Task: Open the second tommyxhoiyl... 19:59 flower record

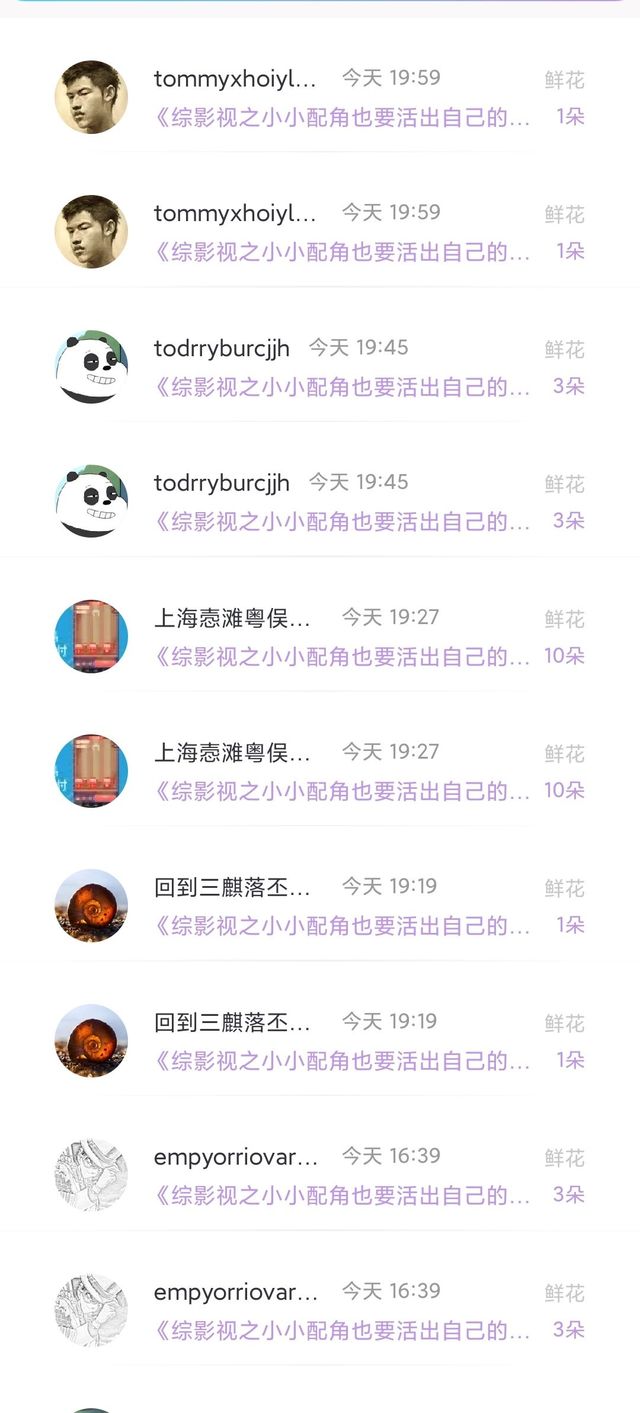Action: [x=320, y=232]
